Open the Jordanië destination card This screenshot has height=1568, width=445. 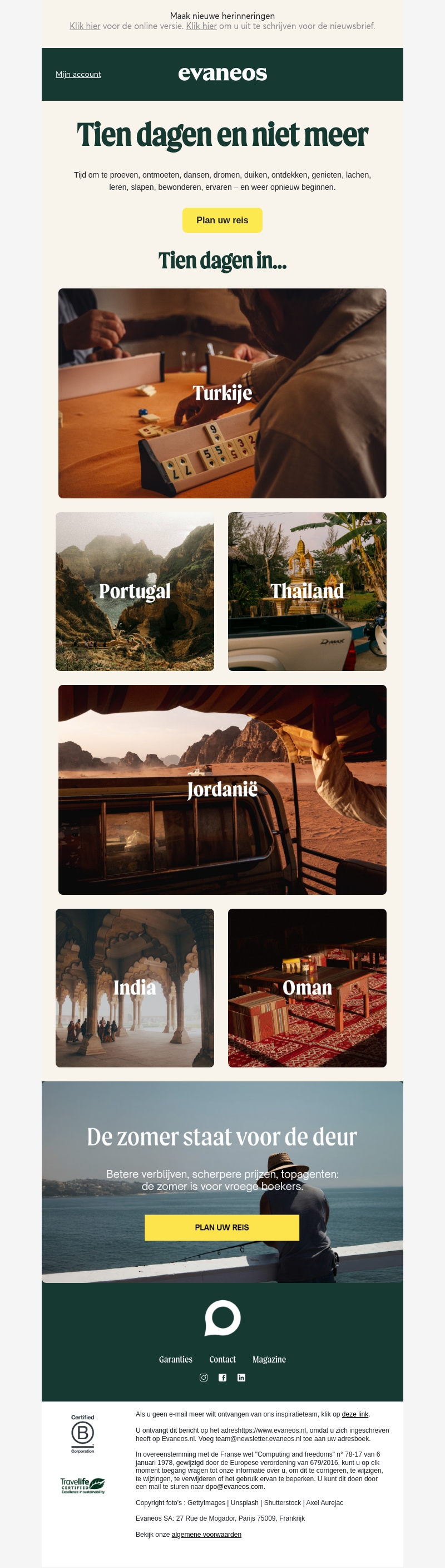click(x=222, y=790)
